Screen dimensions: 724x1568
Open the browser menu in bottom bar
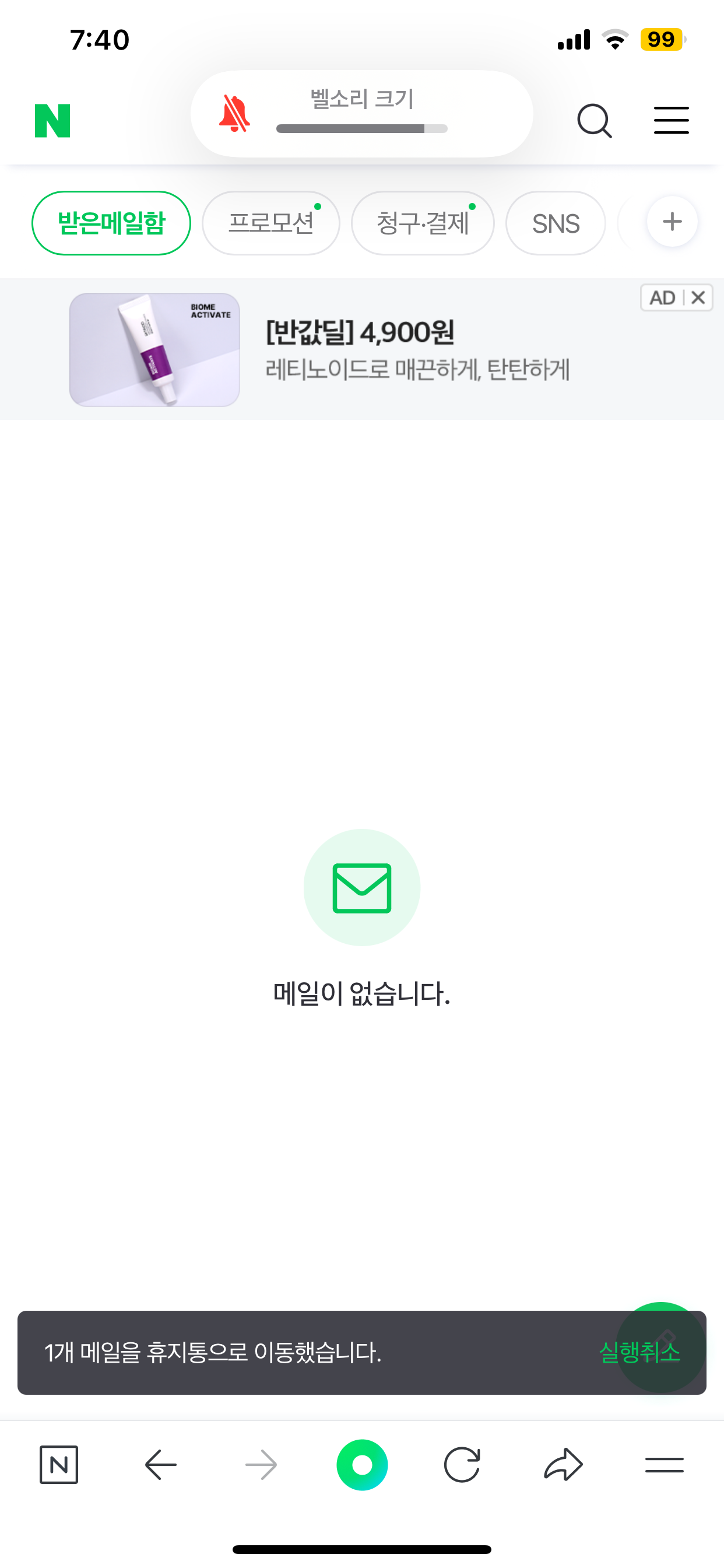pyautogui.click(x=664, y=1464)
